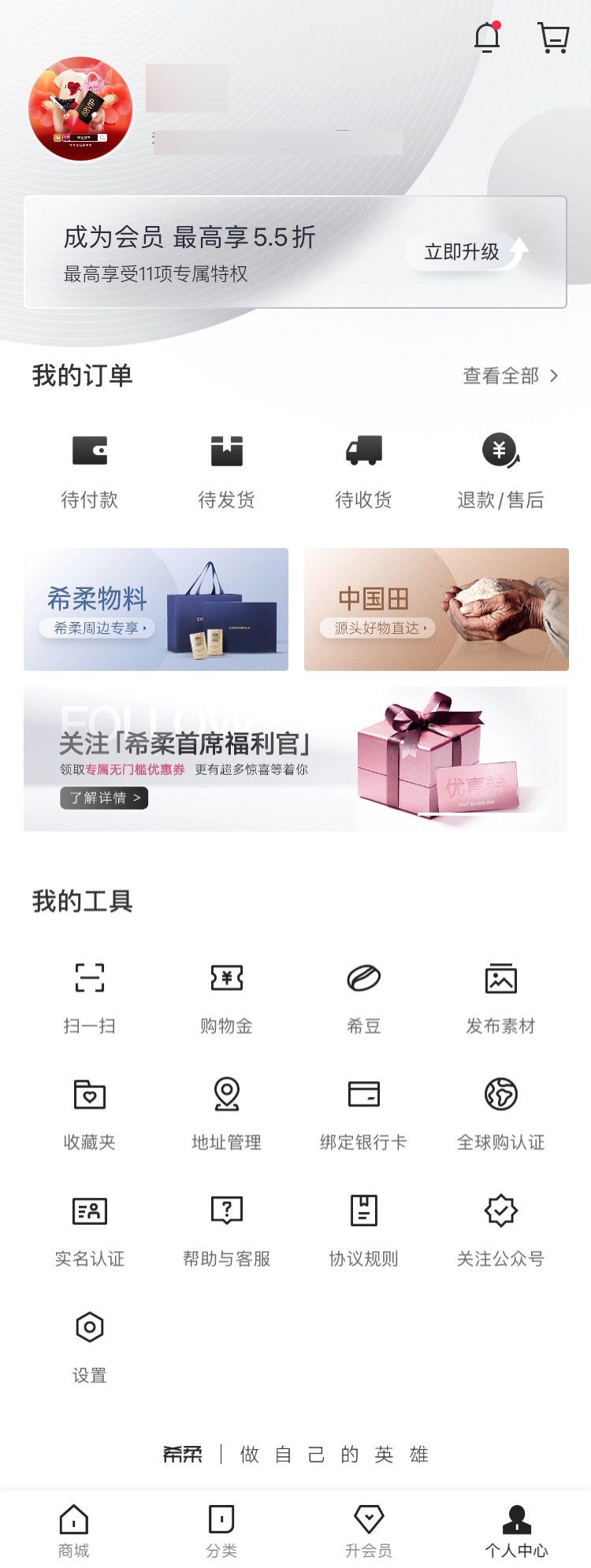Switch to the 商城 tab
591x1568 pixels.
coord(74,1530)
